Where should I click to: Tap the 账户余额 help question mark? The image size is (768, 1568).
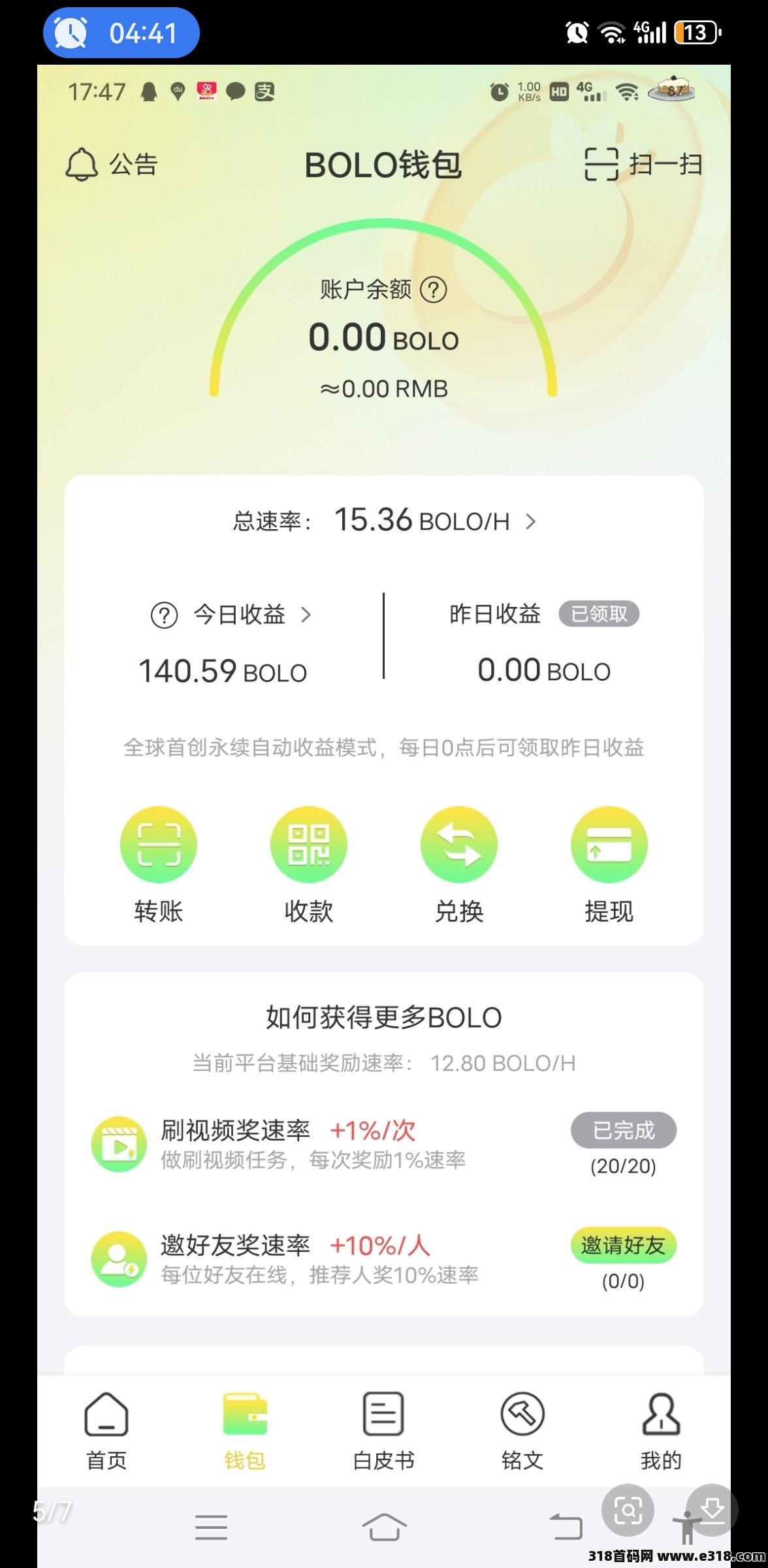(433, 289)
